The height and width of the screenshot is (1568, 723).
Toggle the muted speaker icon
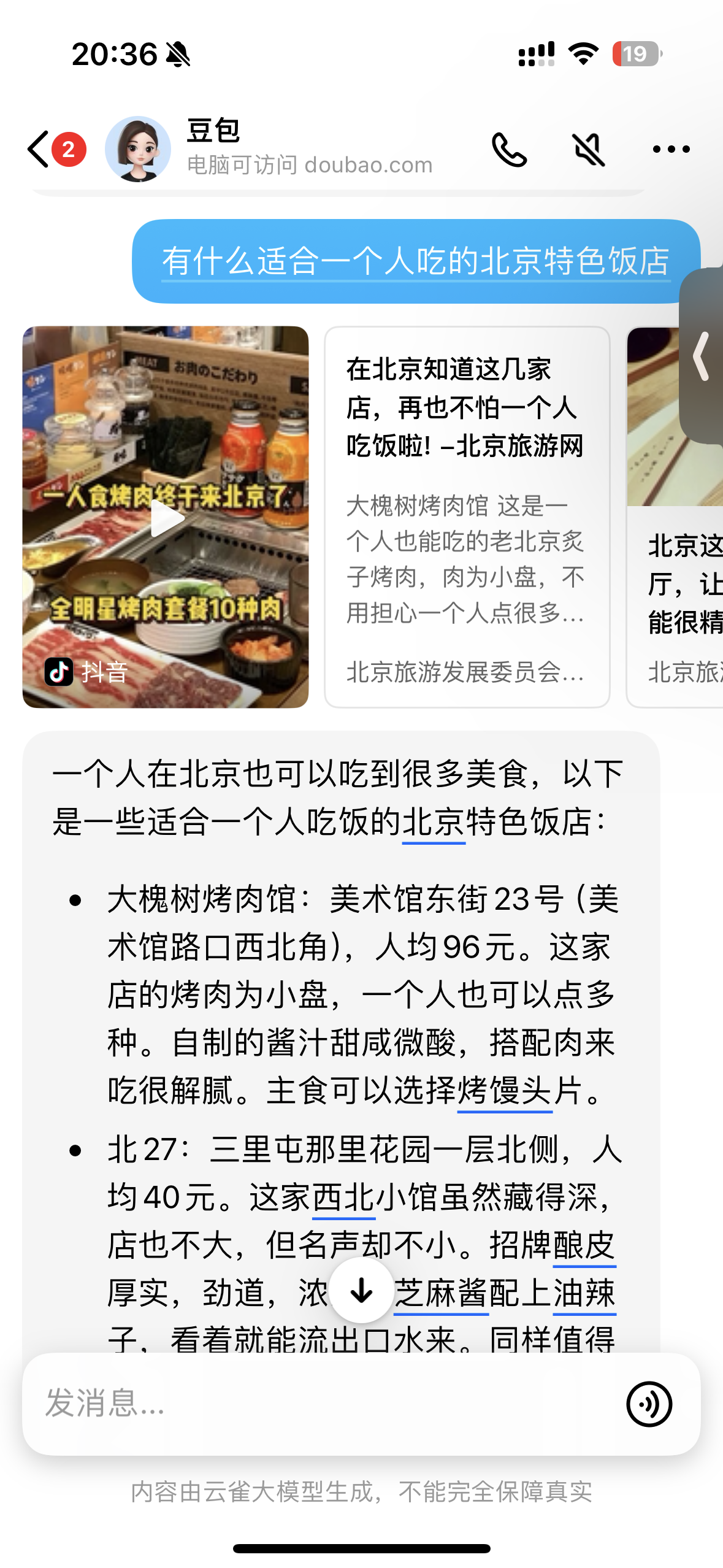(589, 149)
